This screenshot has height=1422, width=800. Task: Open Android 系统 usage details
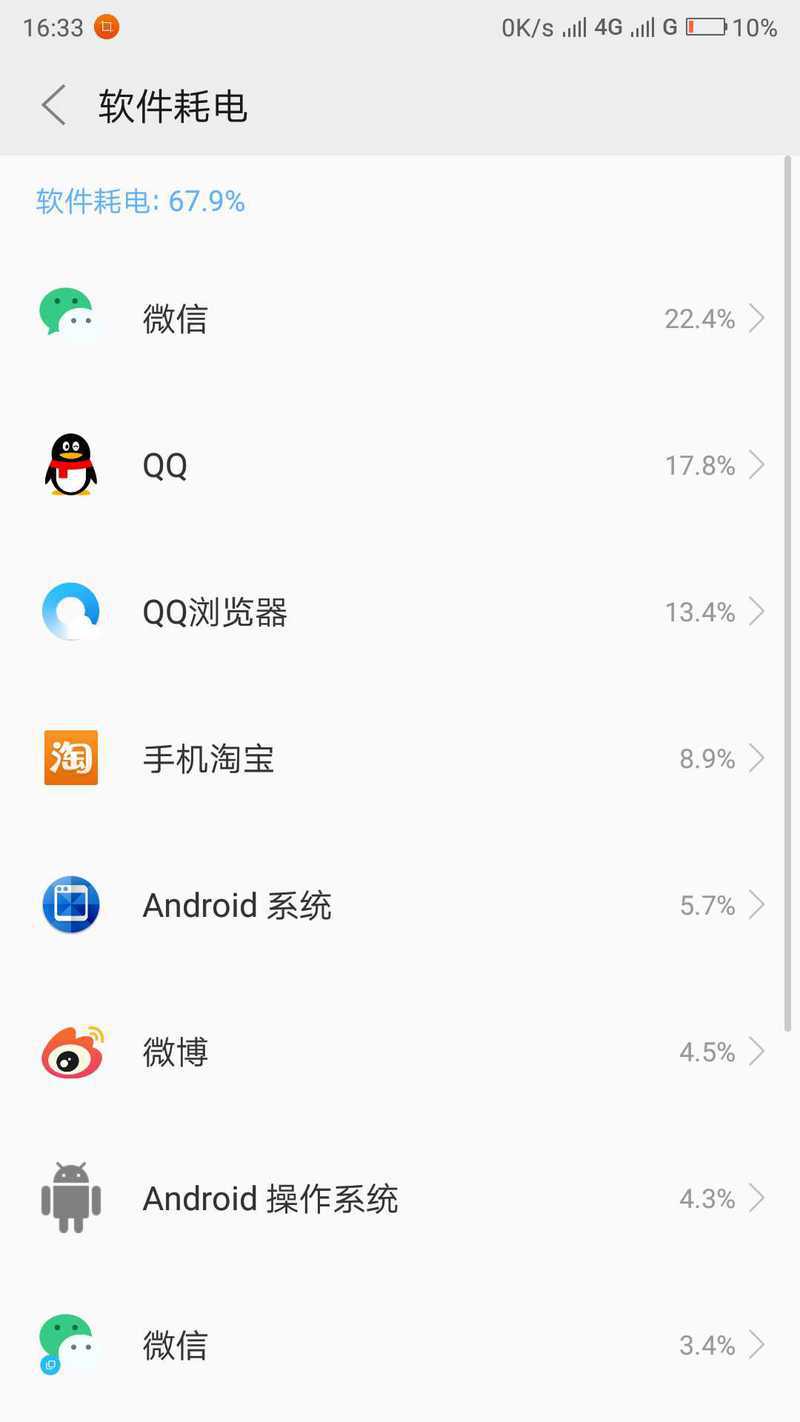pos(400,905)
